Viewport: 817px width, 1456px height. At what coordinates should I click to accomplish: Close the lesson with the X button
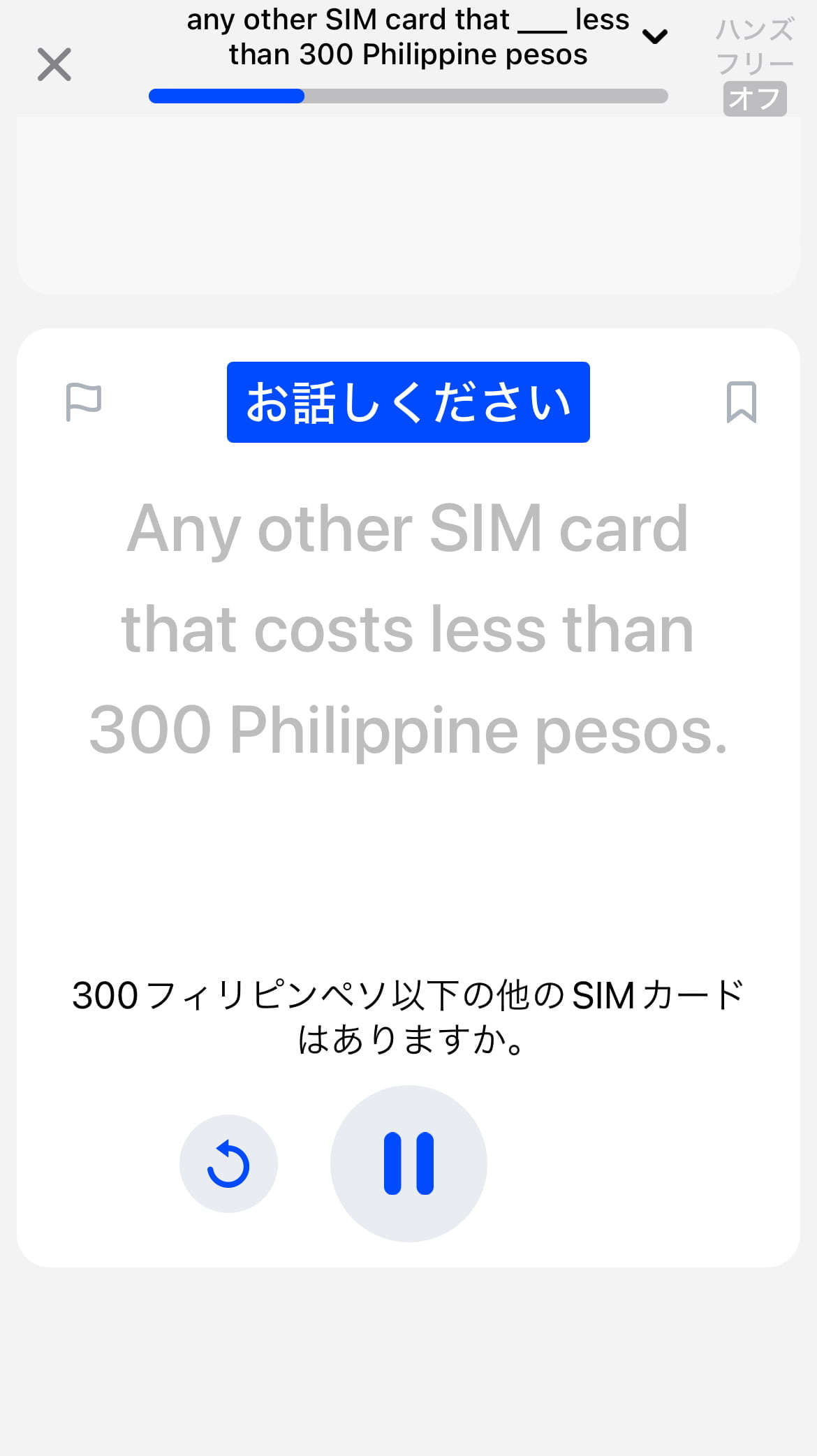click(54, 65)
